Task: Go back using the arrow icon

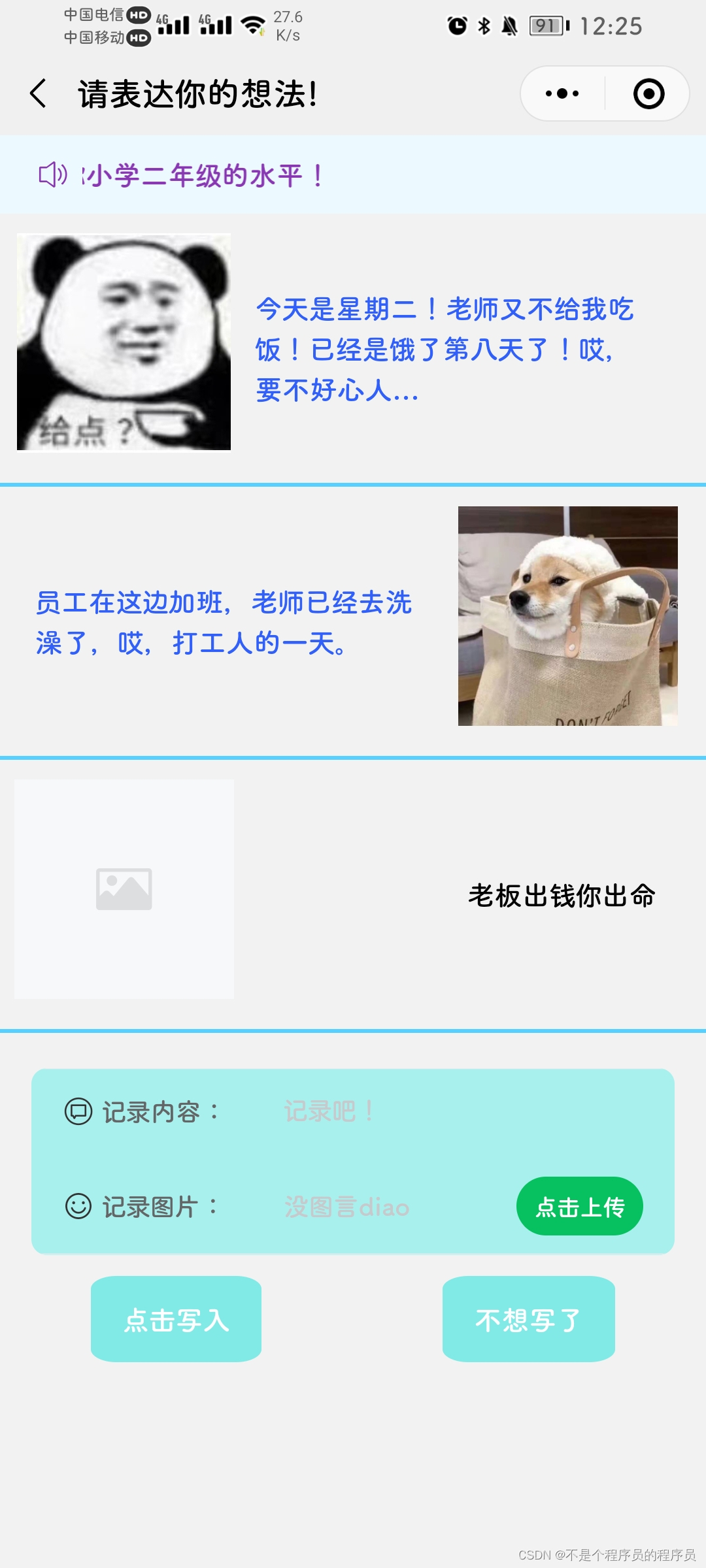Action: point(38,93)
